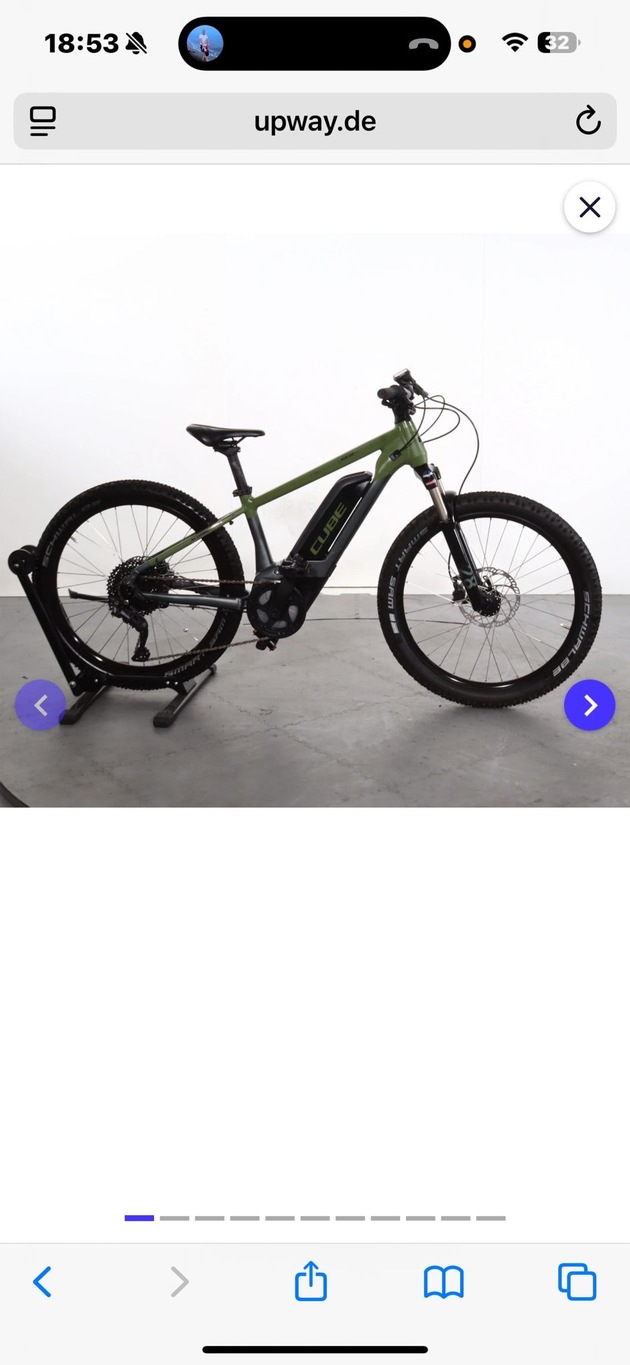The height and width of the screenshot is (1365, 630).
Task: Tap the upway.de address field
Action: pyautogui.click(x=314, y=122)
